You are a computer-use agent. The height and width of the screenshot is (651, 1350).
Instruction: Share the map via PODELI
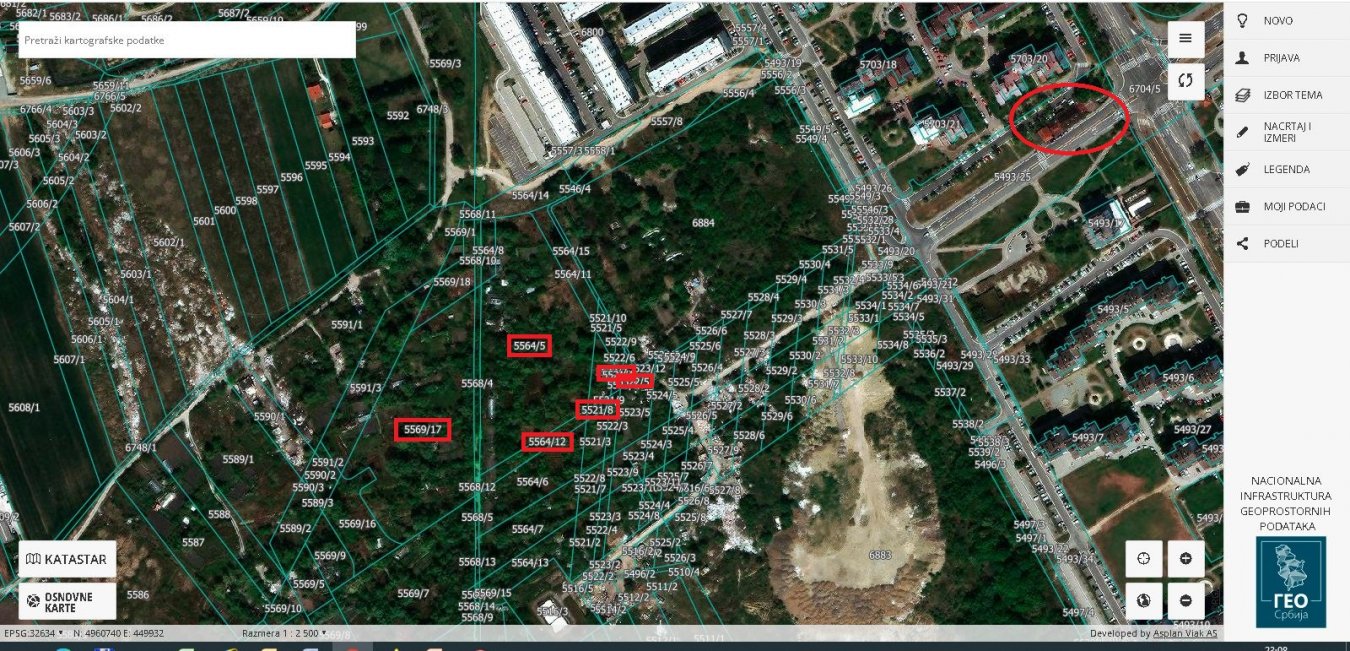pos(1282,243)
